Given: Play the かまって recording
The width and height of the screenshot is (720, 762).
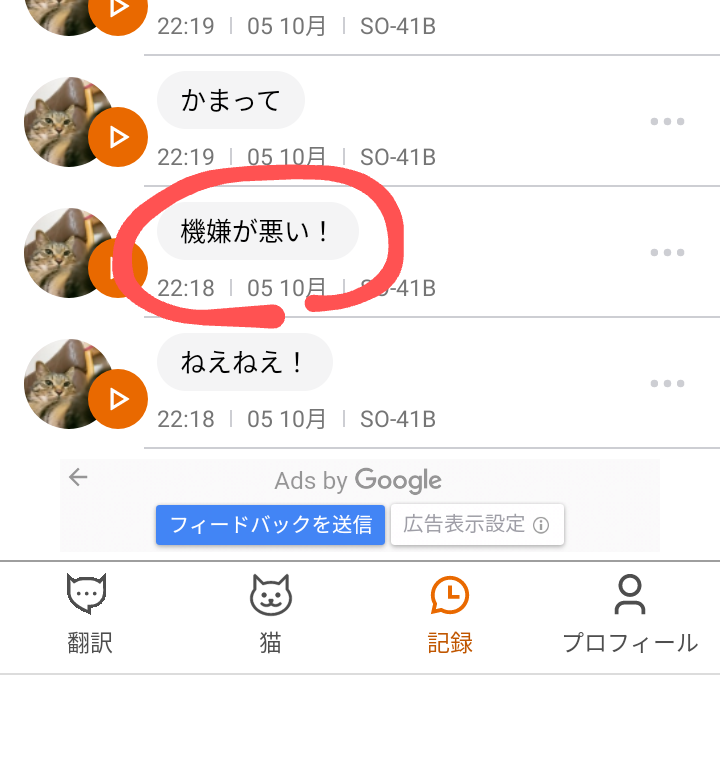Looking at the screenshot, I should [118, 136].
